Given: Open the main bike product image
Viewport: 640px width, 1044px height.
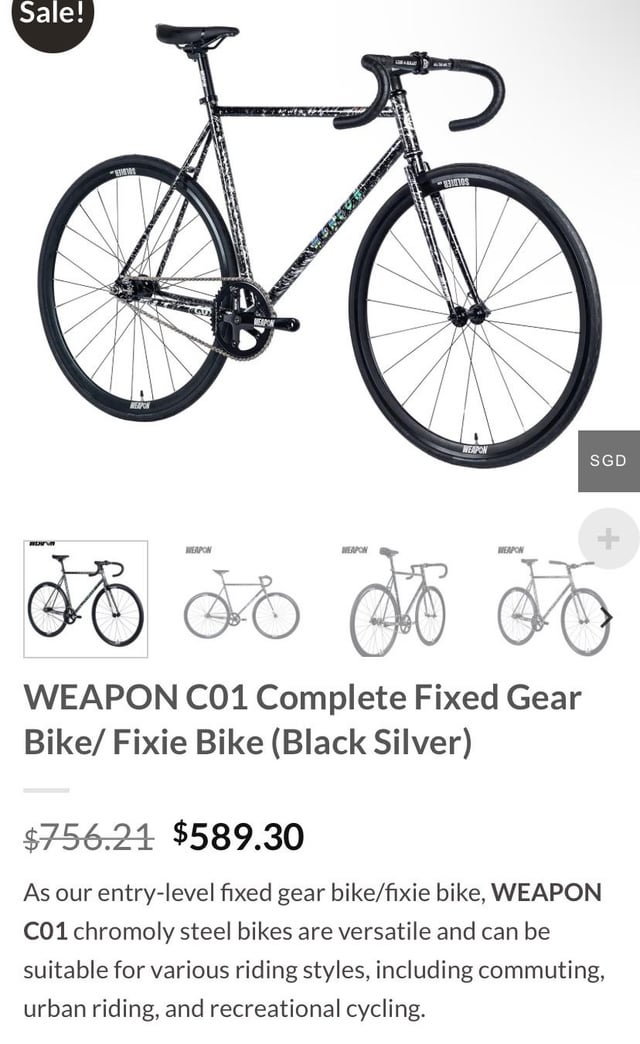Looking at the screenshot, I should [320, 246].
